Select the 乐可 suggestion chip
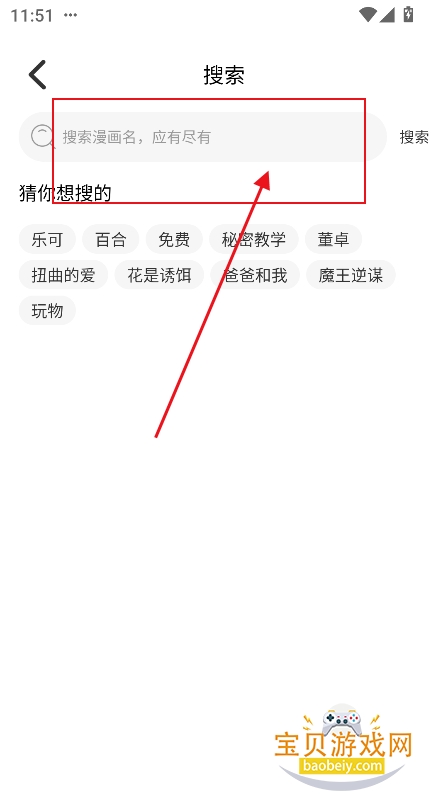This screenshot has height=796, width=448. coord(47,239)
